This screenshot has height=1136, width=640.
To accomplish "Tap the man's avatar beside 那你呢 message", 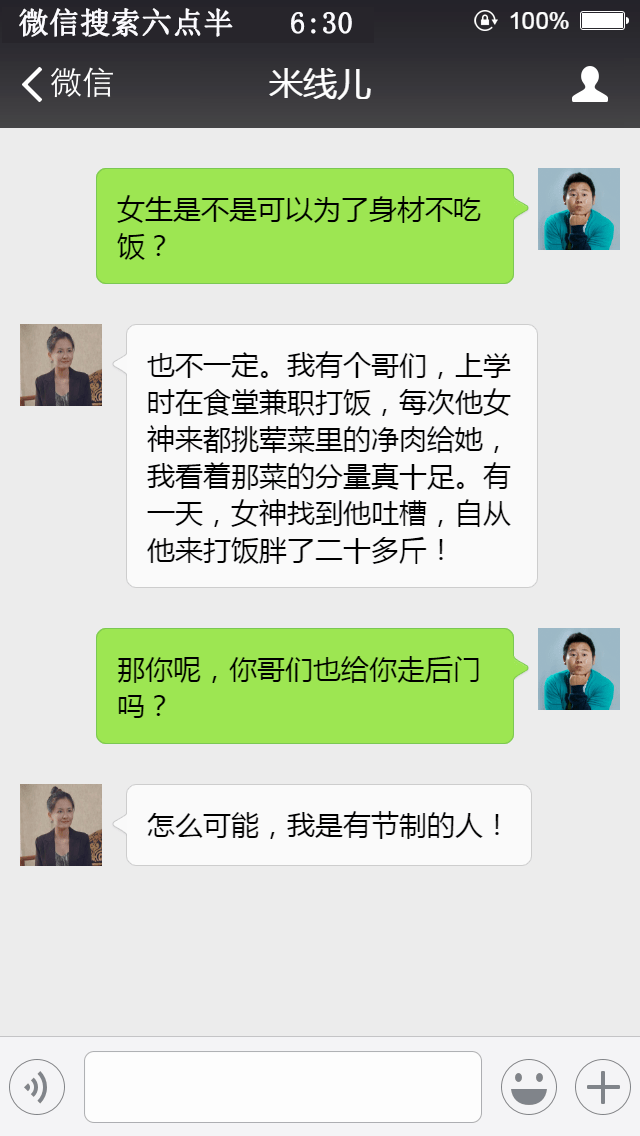I will tap(579, 669).
